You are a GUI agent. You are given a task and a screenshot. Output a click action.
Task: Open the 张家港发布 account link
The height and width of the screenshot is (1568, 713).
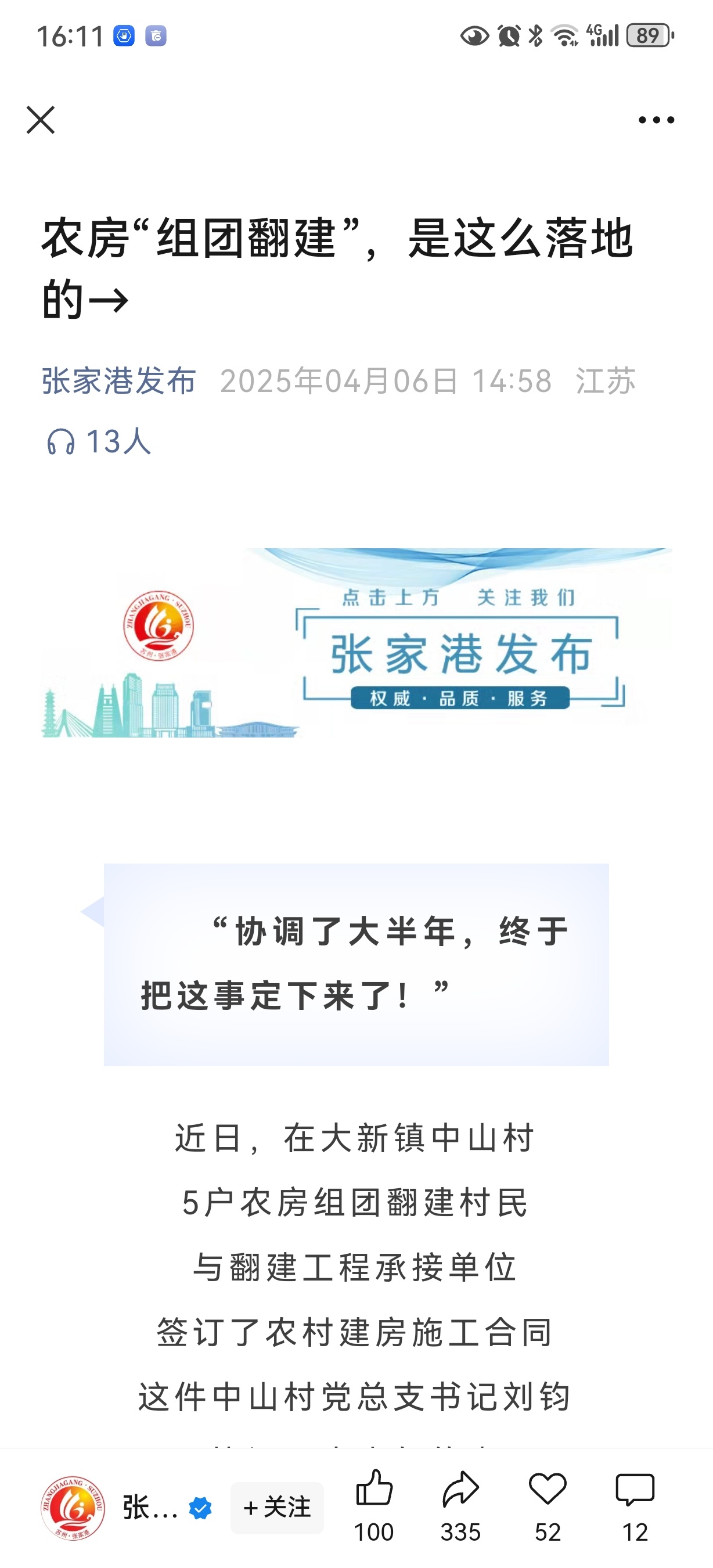coord(119,382)
